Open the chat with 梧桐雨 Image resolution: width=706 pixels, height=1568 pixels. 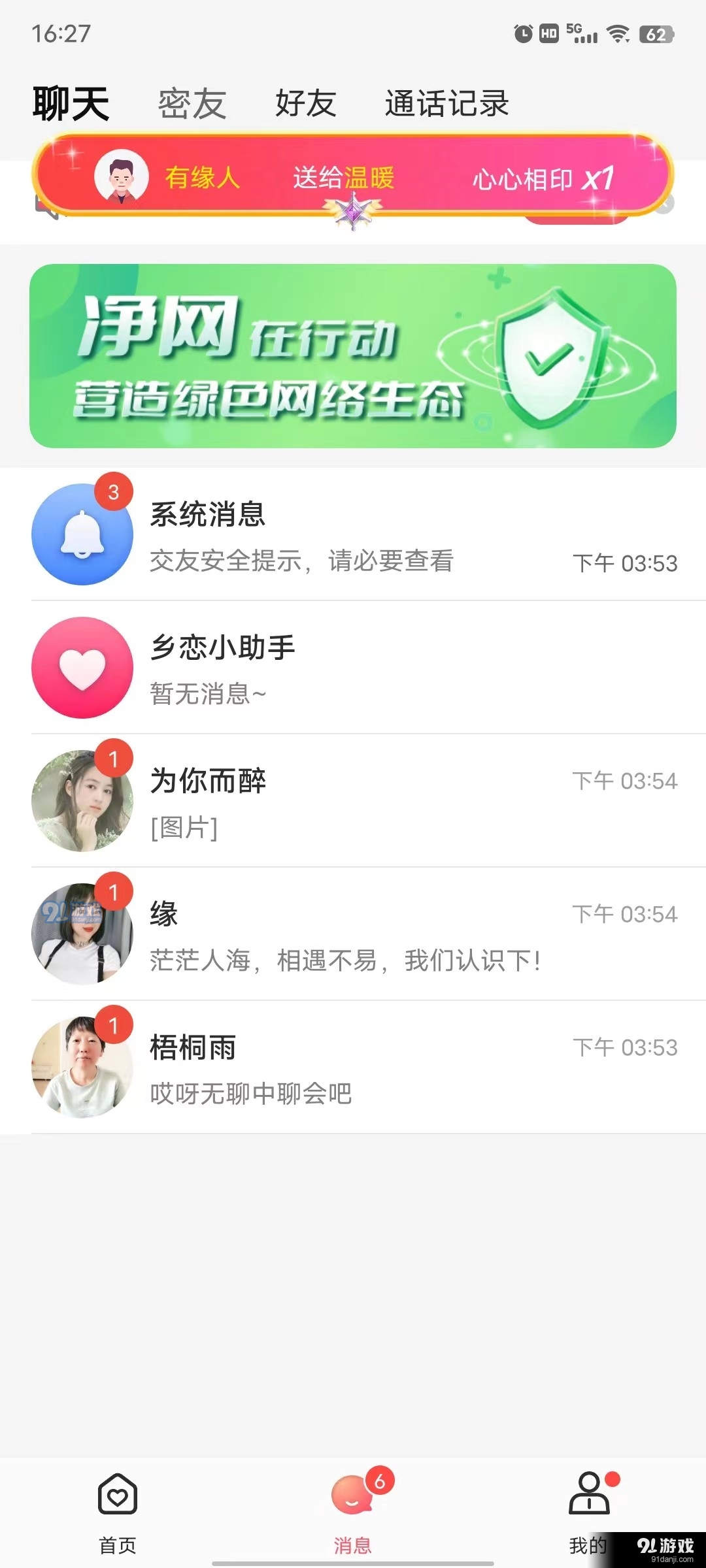click(x=353, y=1068)
